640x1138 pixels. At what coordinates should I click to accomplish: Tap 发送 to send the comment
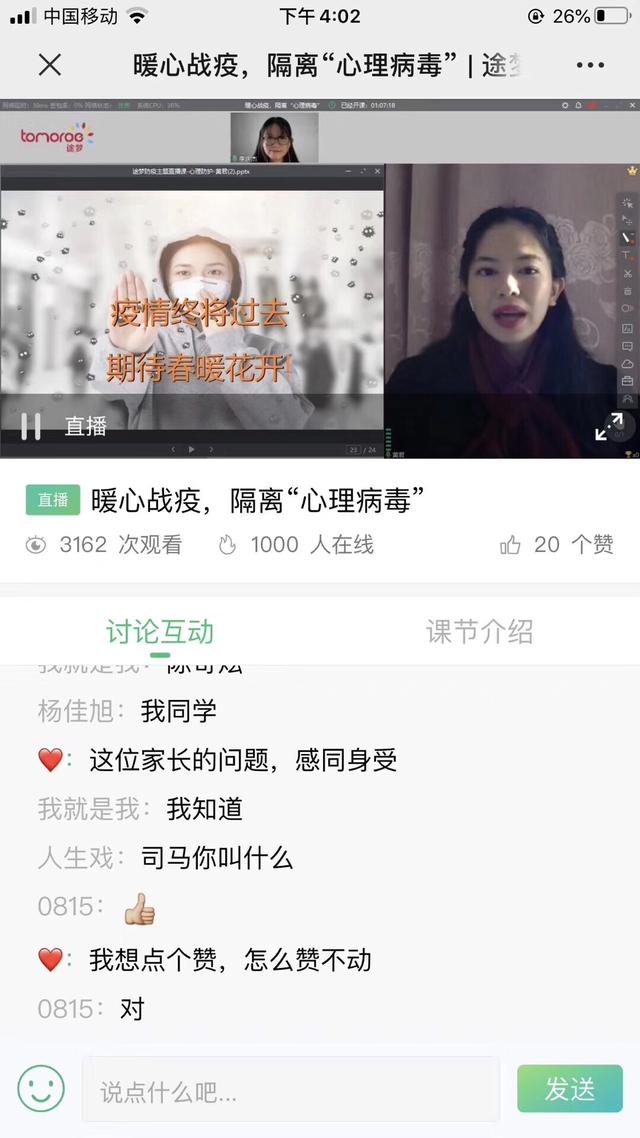click(x=569, y=1089)
